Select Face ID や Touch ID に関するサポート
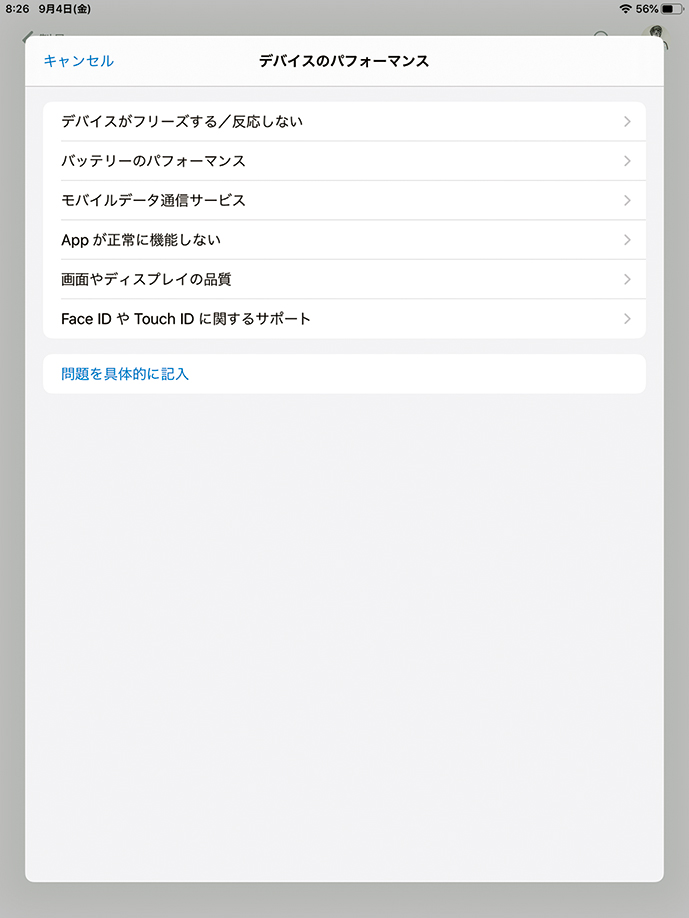The image size is (689, 918). (344, 319)
